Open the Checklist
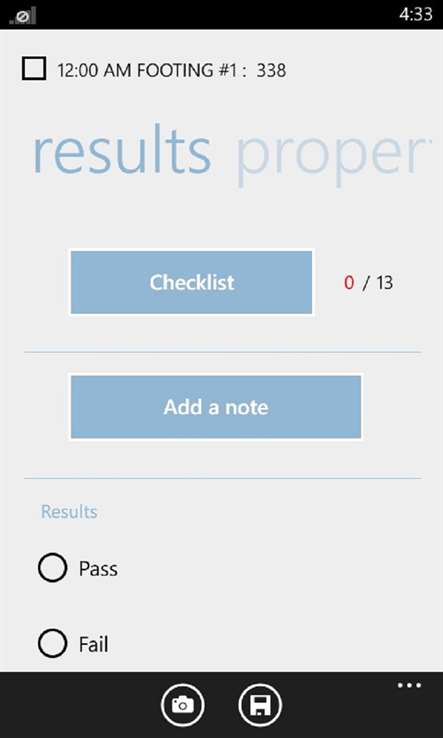443x738 pixels. point(191,282)
